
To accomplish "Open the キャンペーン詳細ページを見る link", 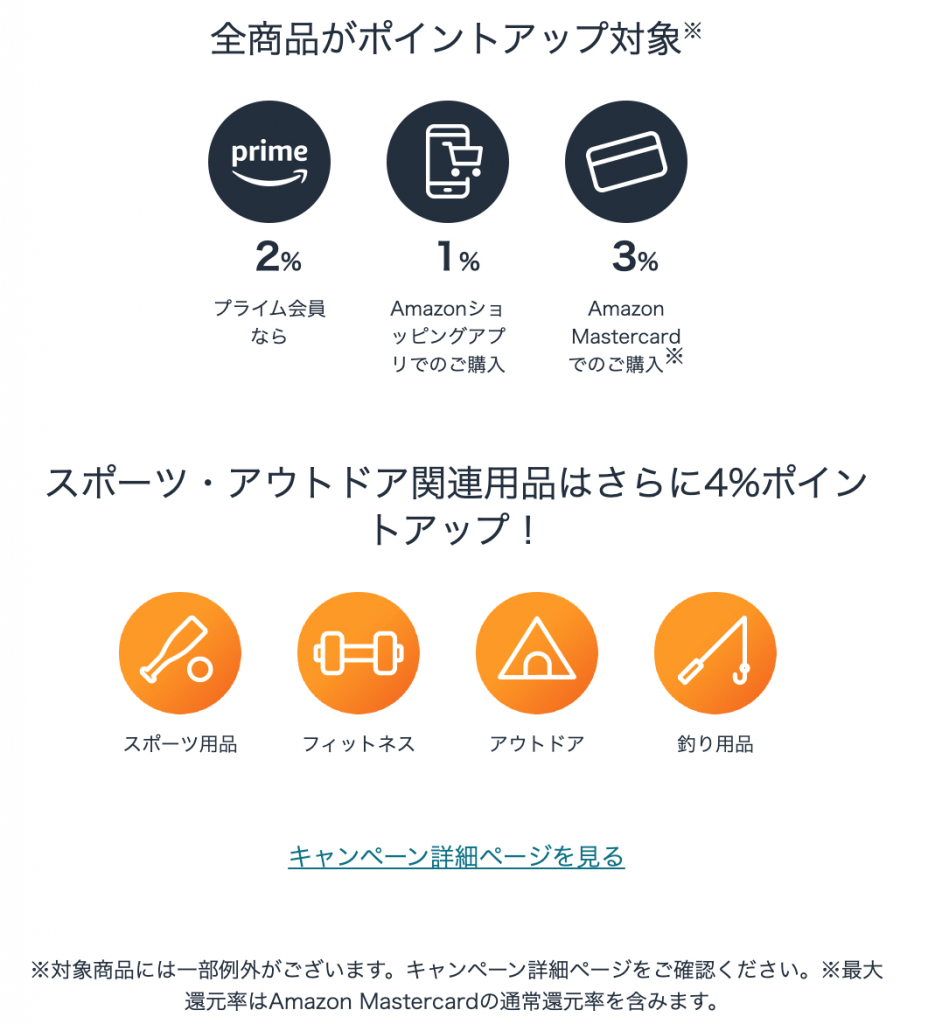I will 456,857.
